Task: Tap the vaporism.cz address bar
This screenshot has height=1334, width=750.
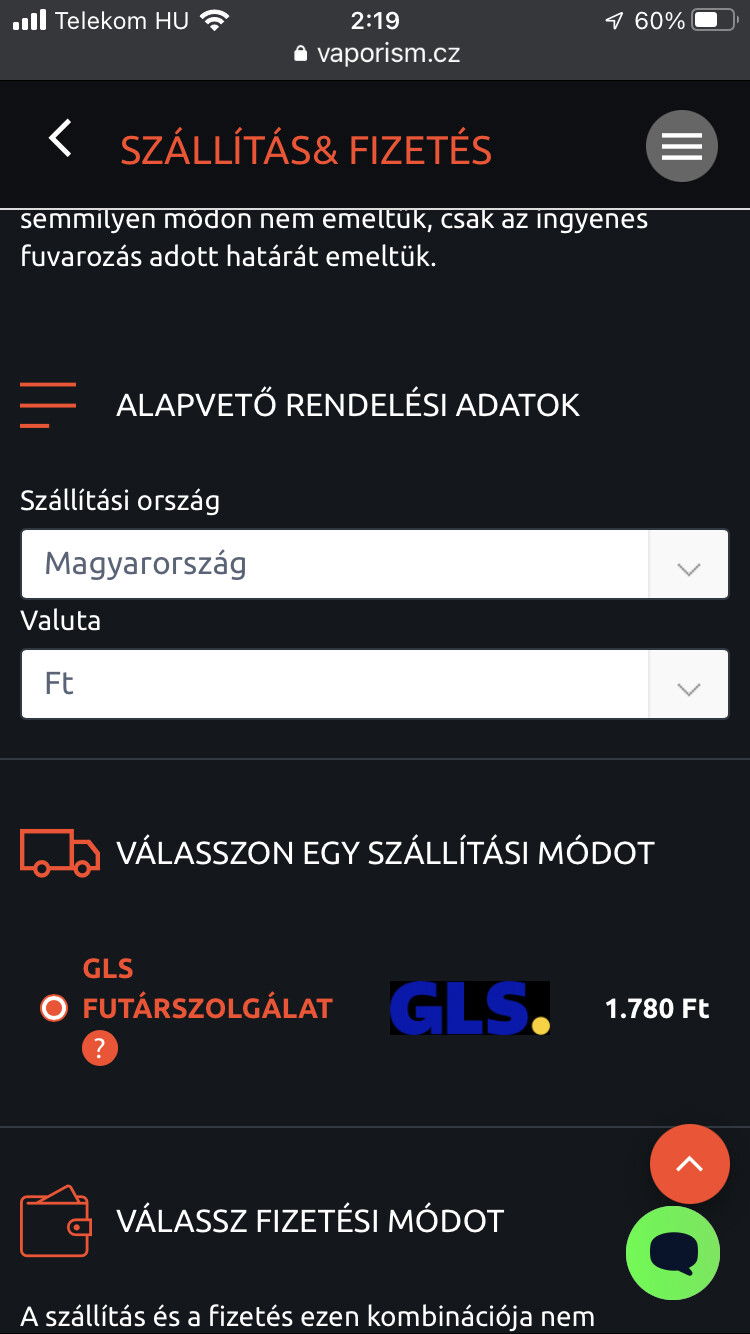Action: coord(376,53)
